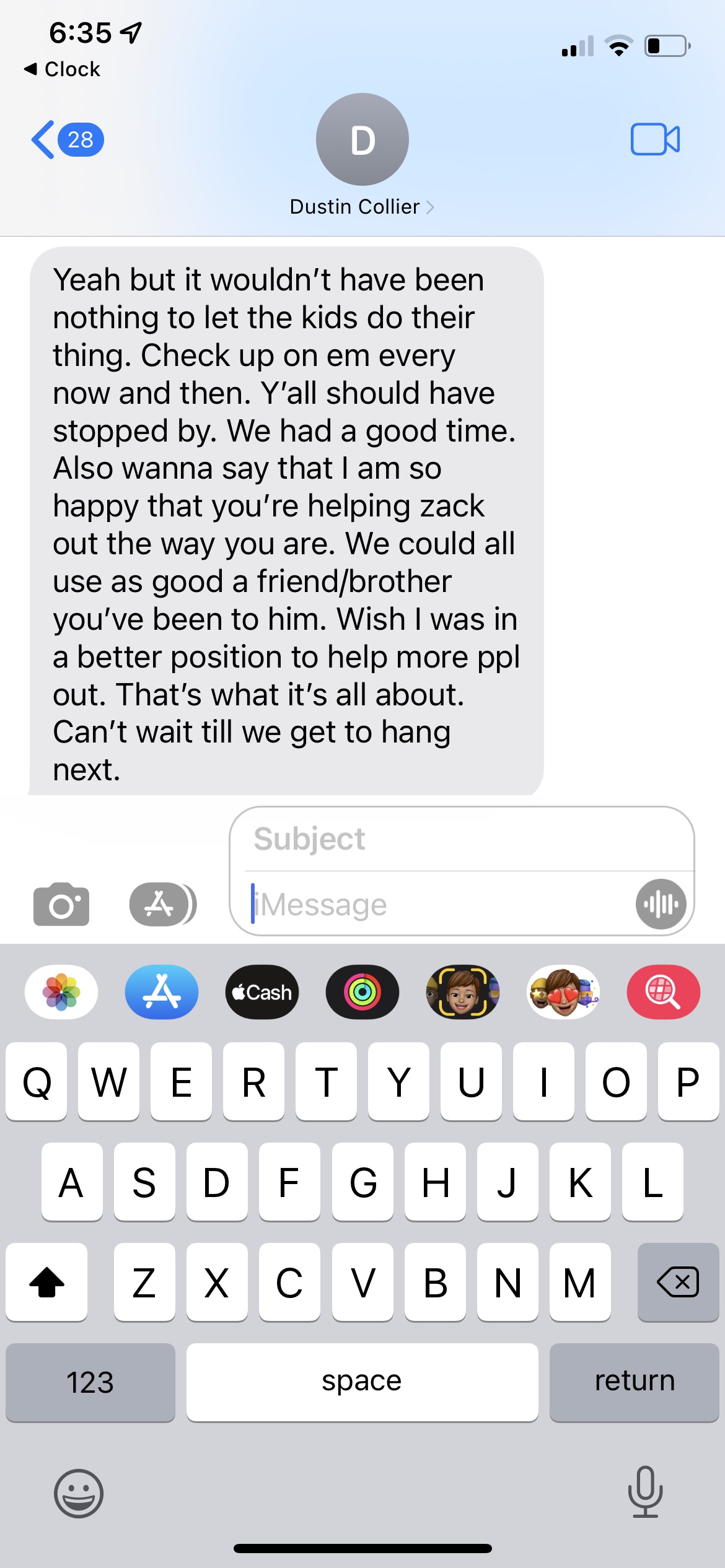The width and height of the screenshot is (725, 1568).
Task: Toggle the iMessage apps drawer
Action: click(x=162, y=904)
